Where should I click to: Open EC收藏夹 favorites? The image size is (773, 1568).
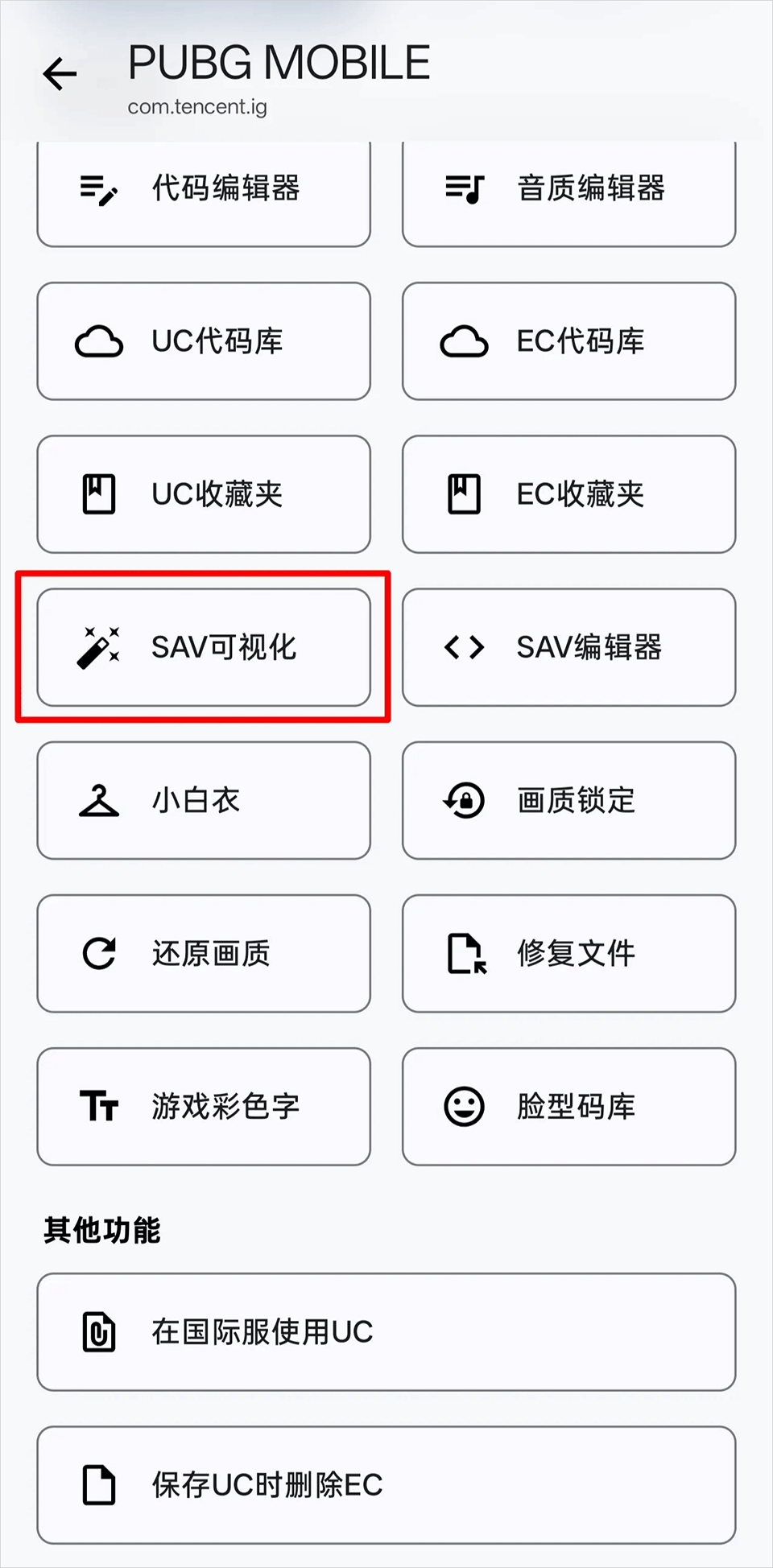[x=568, y=494]
